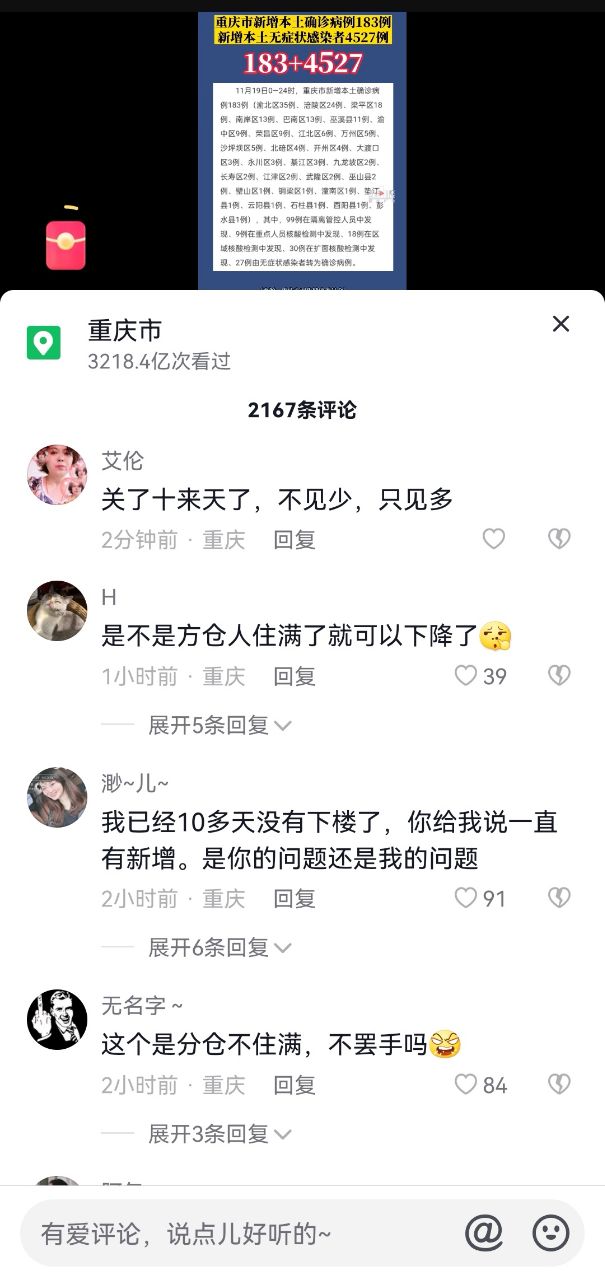605x1280 pixels.
Task: Close the comments panel
Action: [x=561, y=323]
